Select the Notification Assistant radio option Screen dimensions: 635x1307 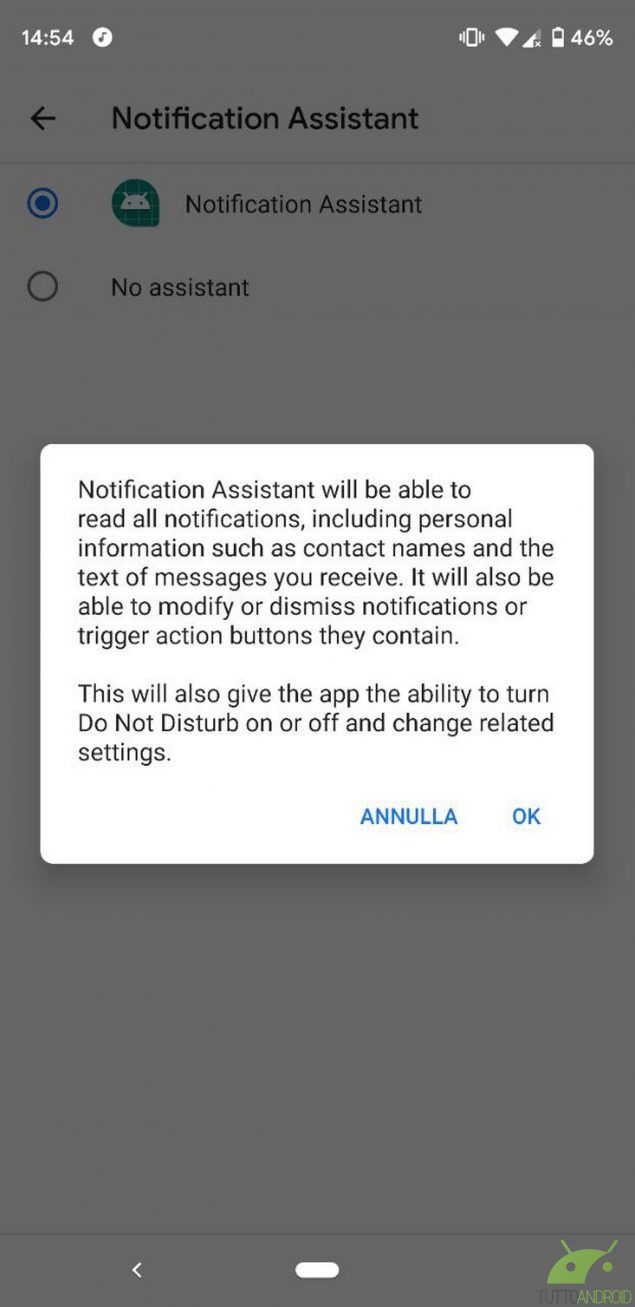click(x=43, y=204)
